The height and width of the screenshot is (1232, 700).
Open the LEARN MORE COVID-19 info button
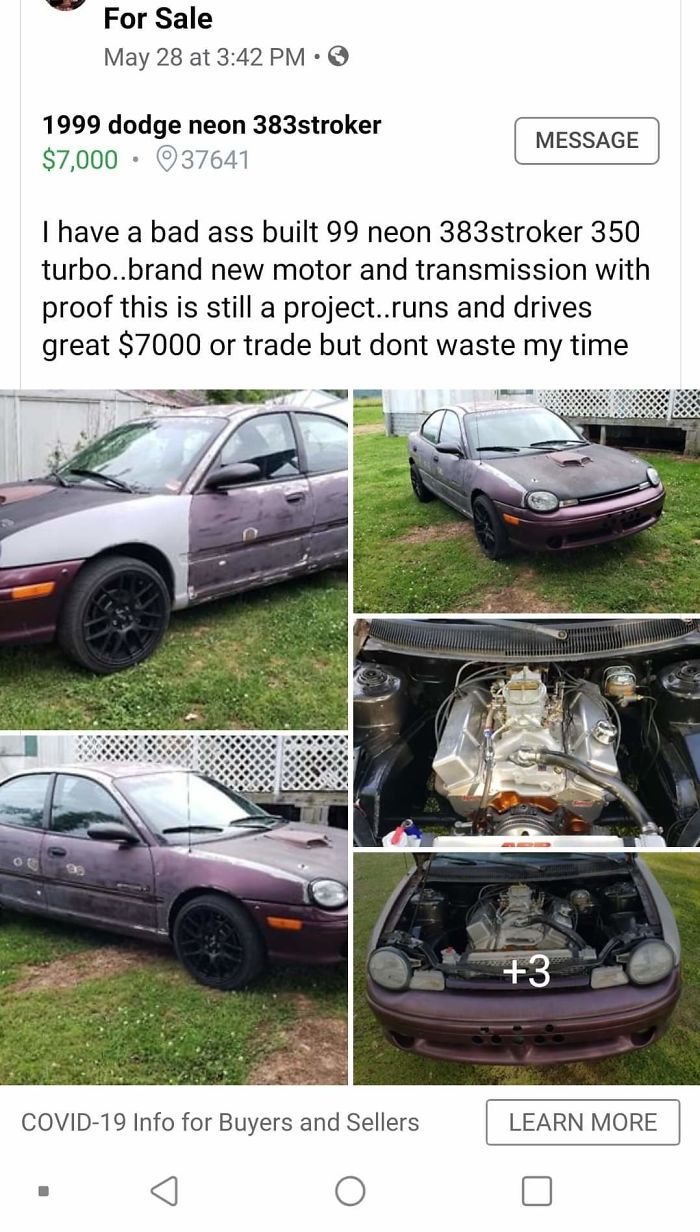coord(583,1122)
